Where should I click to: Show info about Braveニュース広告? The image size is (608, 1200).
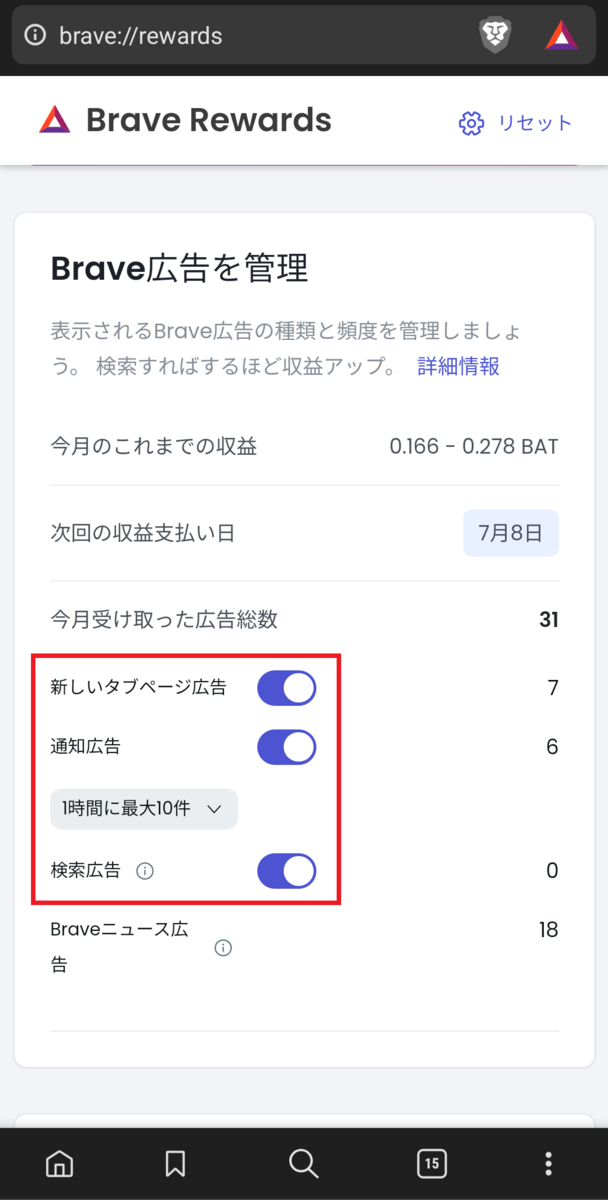[x=223, y=948]
